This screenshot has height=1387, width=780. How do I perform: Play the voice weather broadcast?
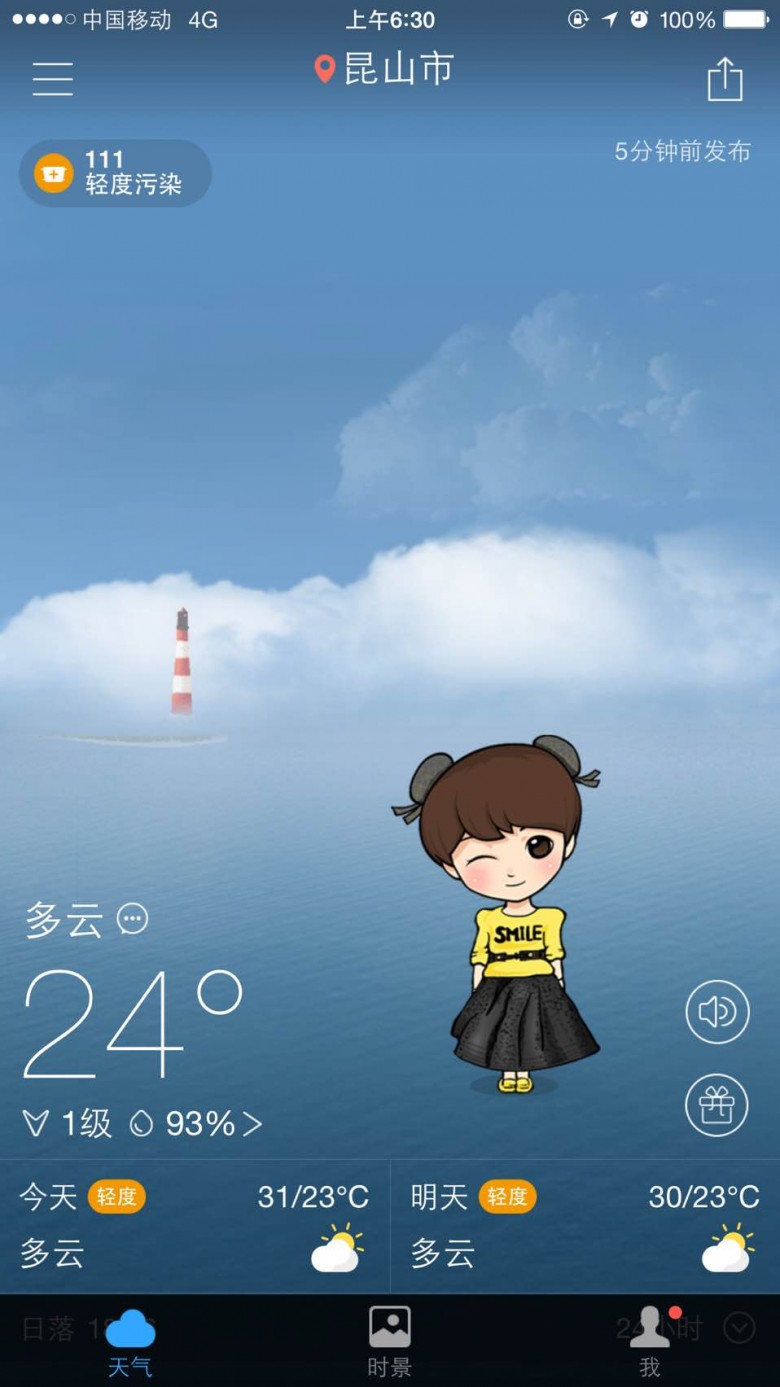click(x=717, y=1012)
